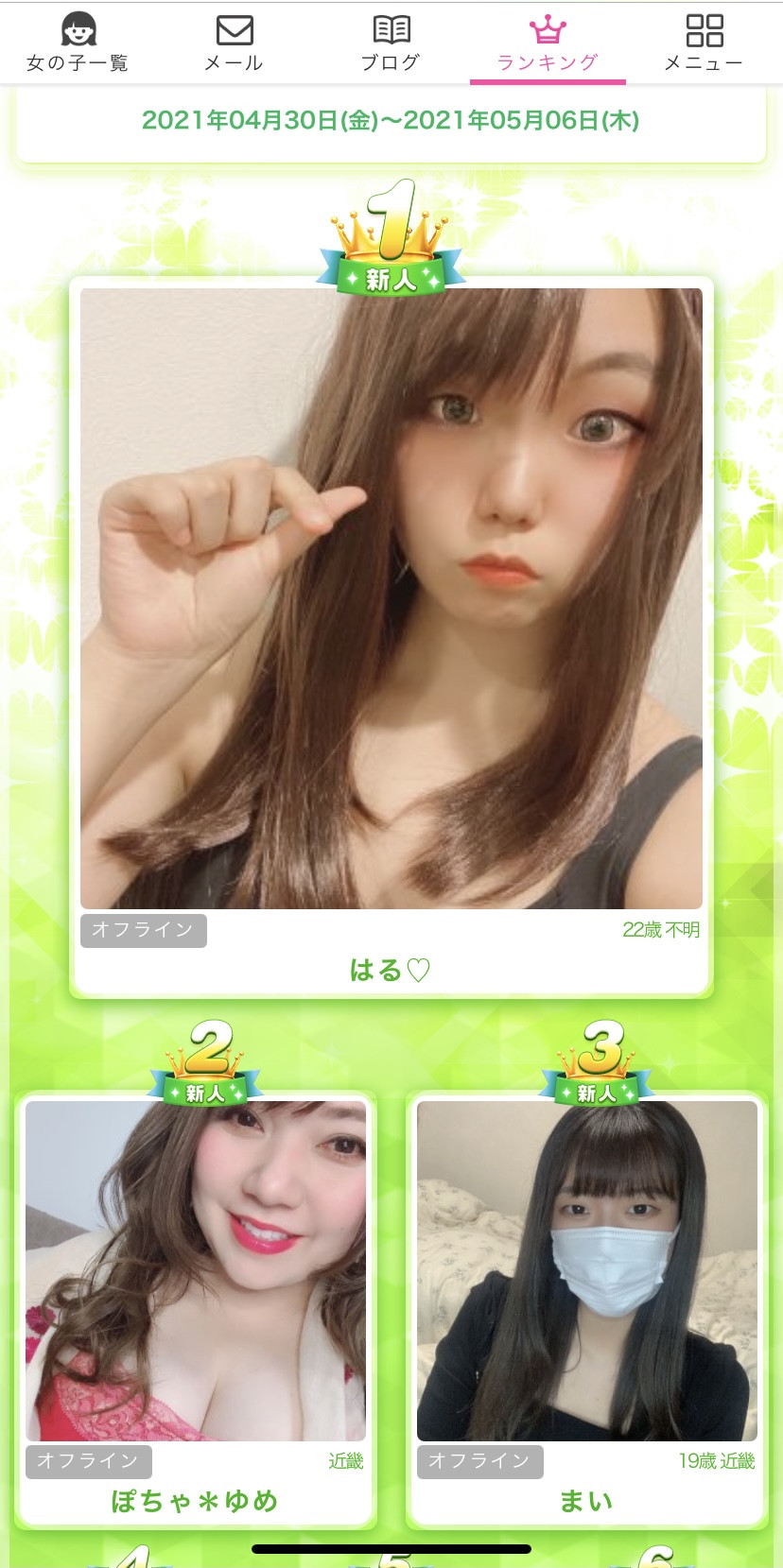Open the メニュー tab
Screen dimensions: 783x1568
coord(704,43)
